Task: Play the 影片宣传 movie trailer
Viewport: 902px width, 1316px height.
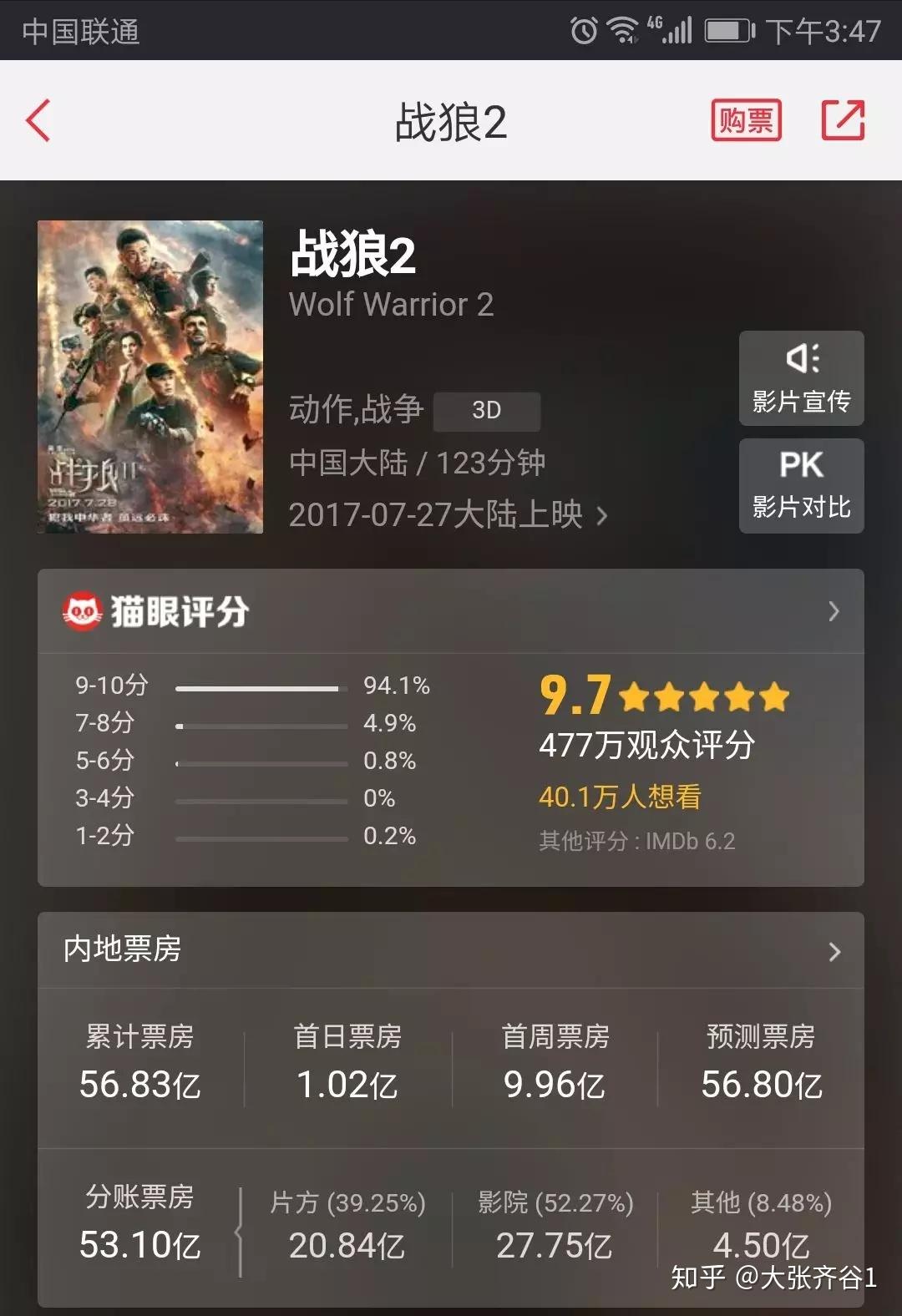Action: tap(801, 378)
